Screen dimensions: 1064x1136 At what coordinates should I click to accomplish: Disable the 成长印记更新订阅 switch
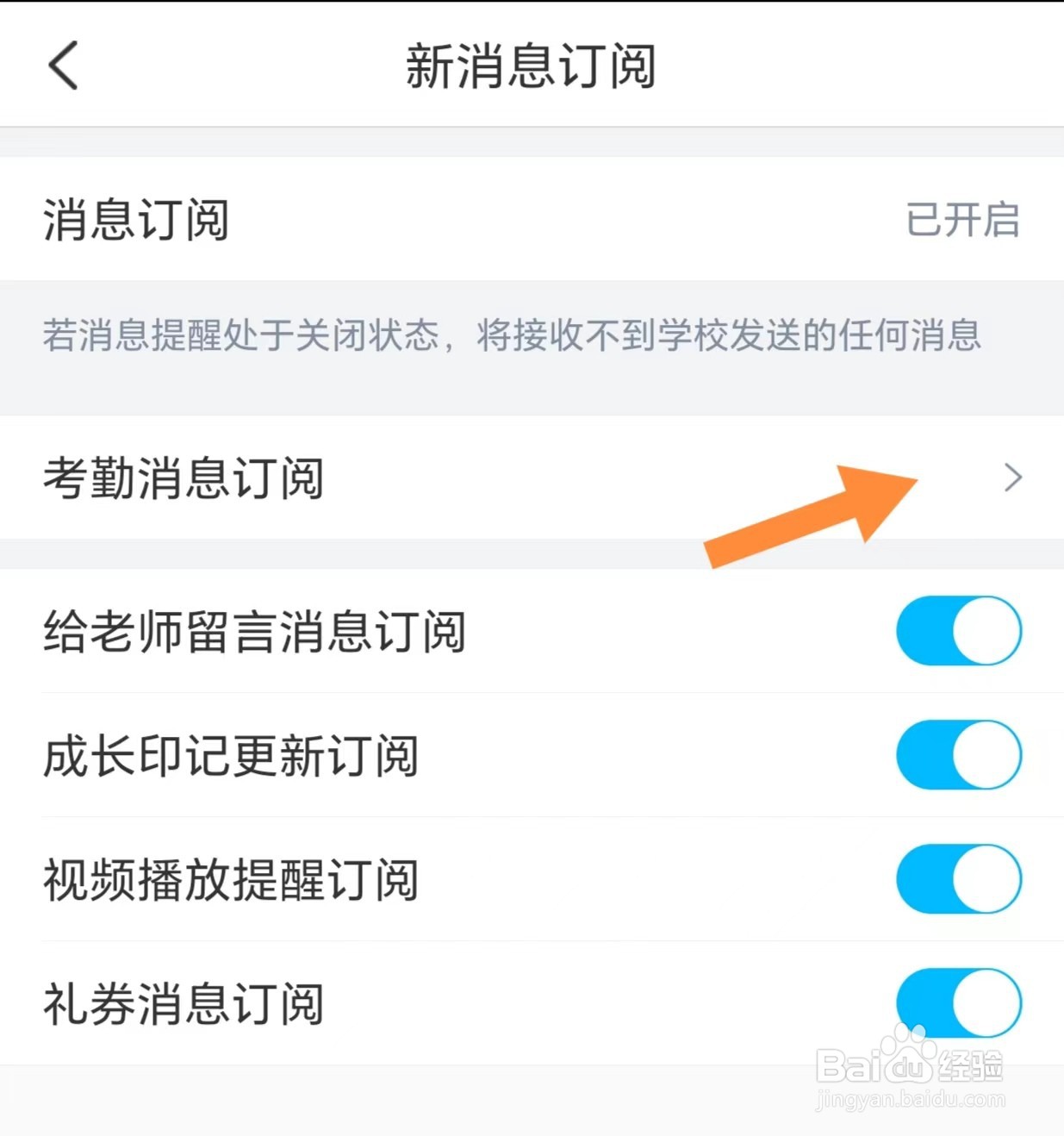coord(959,755)
